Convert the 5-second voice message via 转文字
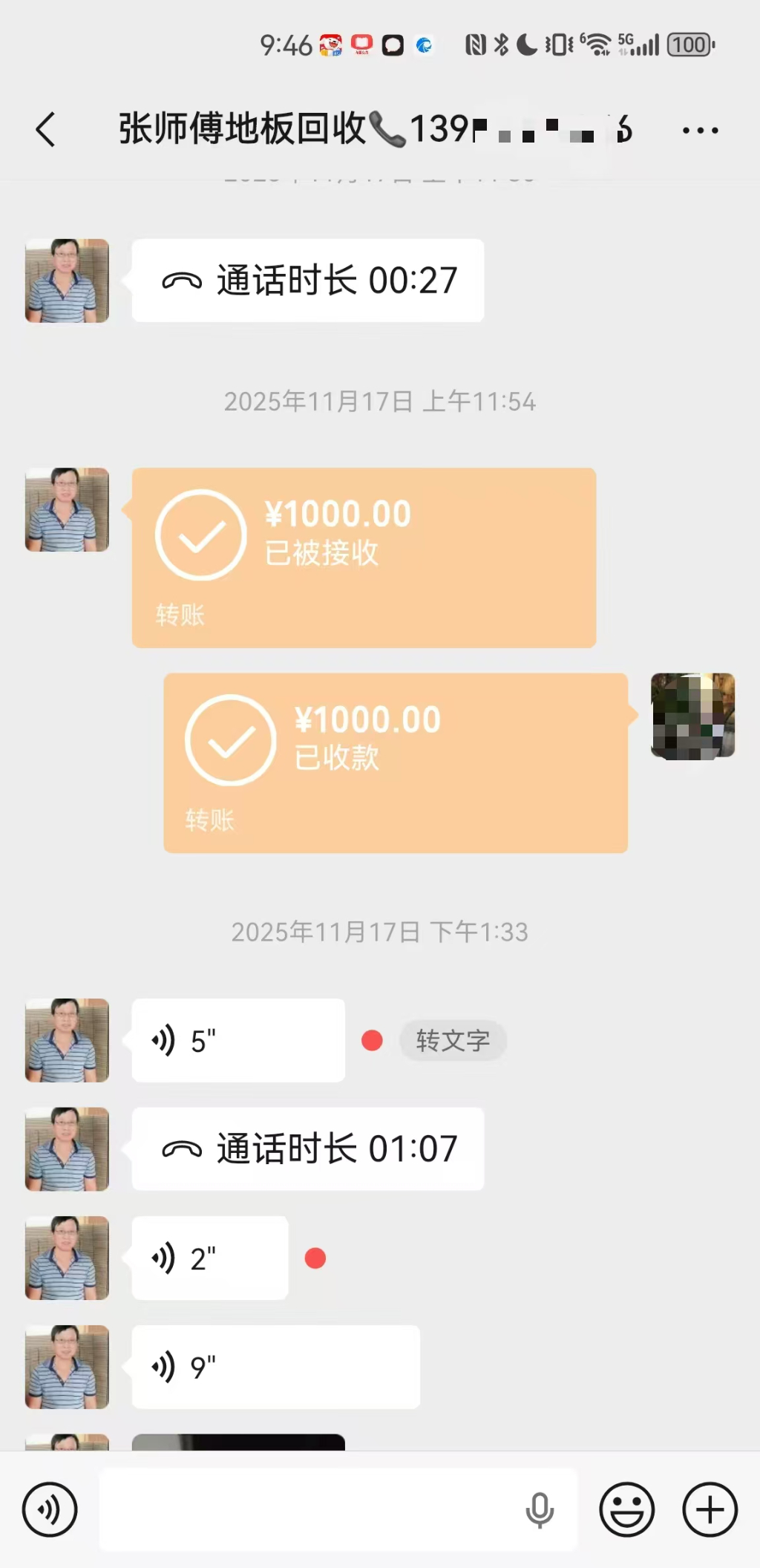 point(453,1040)
